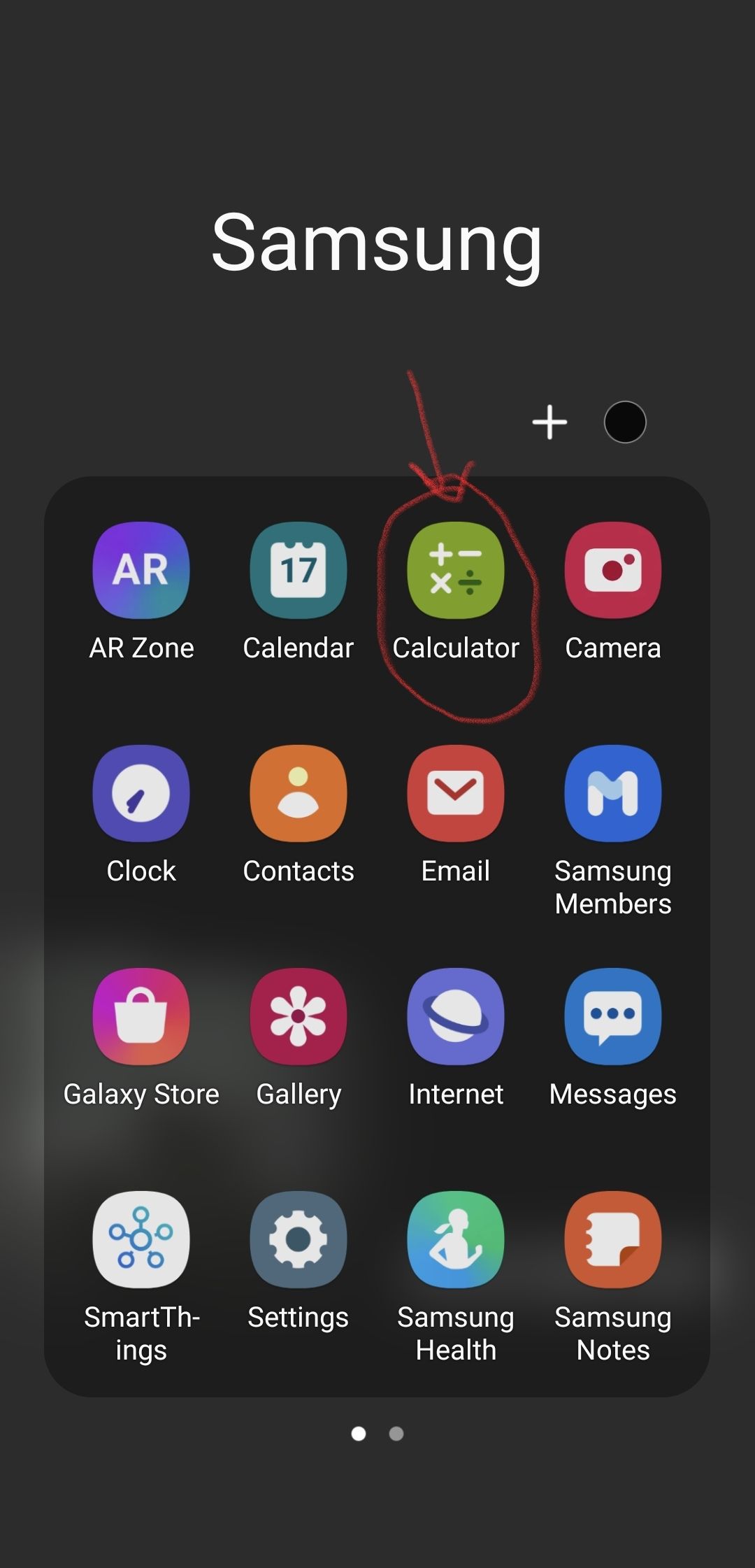Open the Calendar app
Viewport: 755px width, 1568px height.
pos(299,570)
